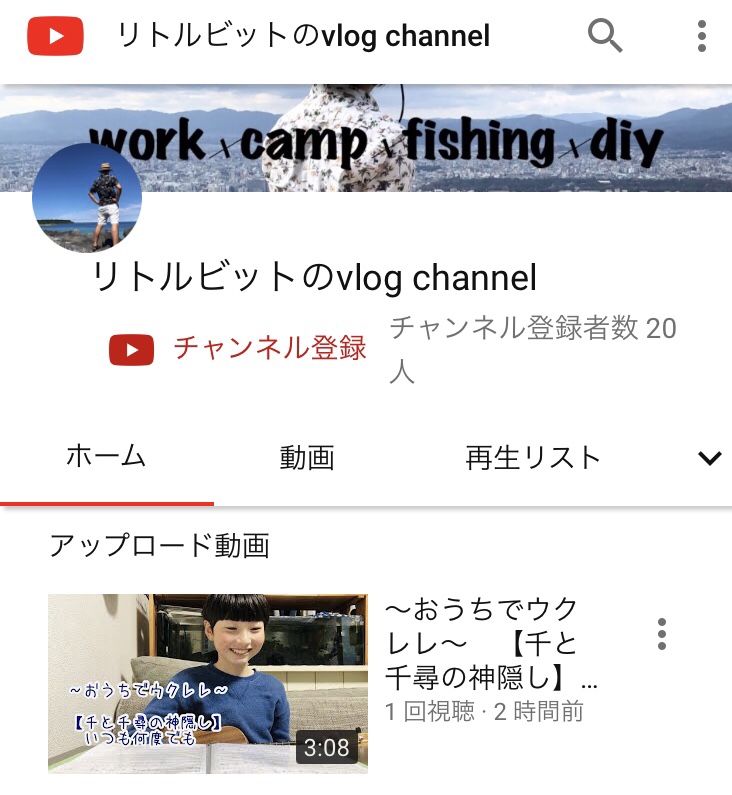Expand more tabs with the chevron
732x795 pixels.
point(709,459)
